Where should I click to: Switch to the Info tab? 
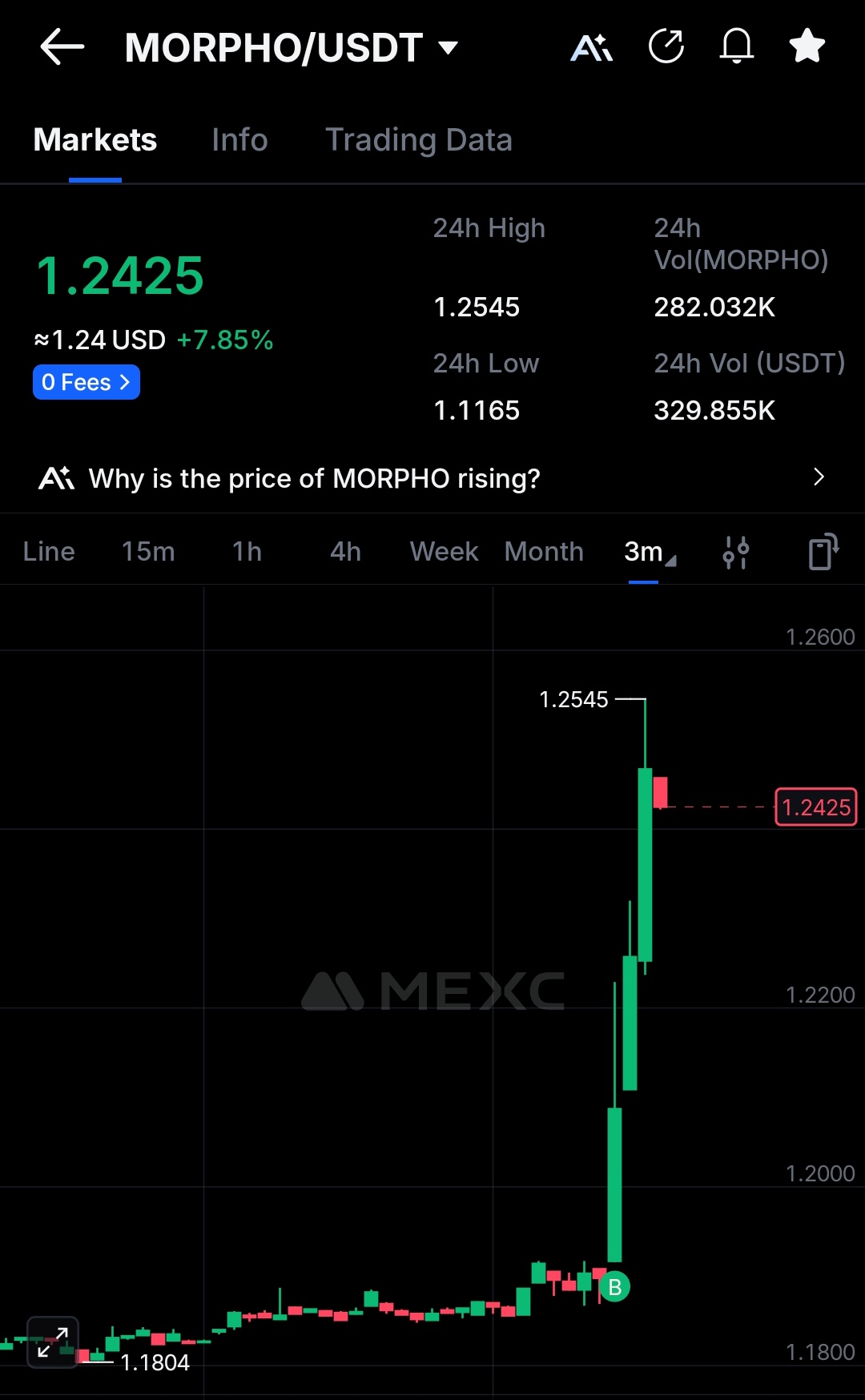(239, 140)
